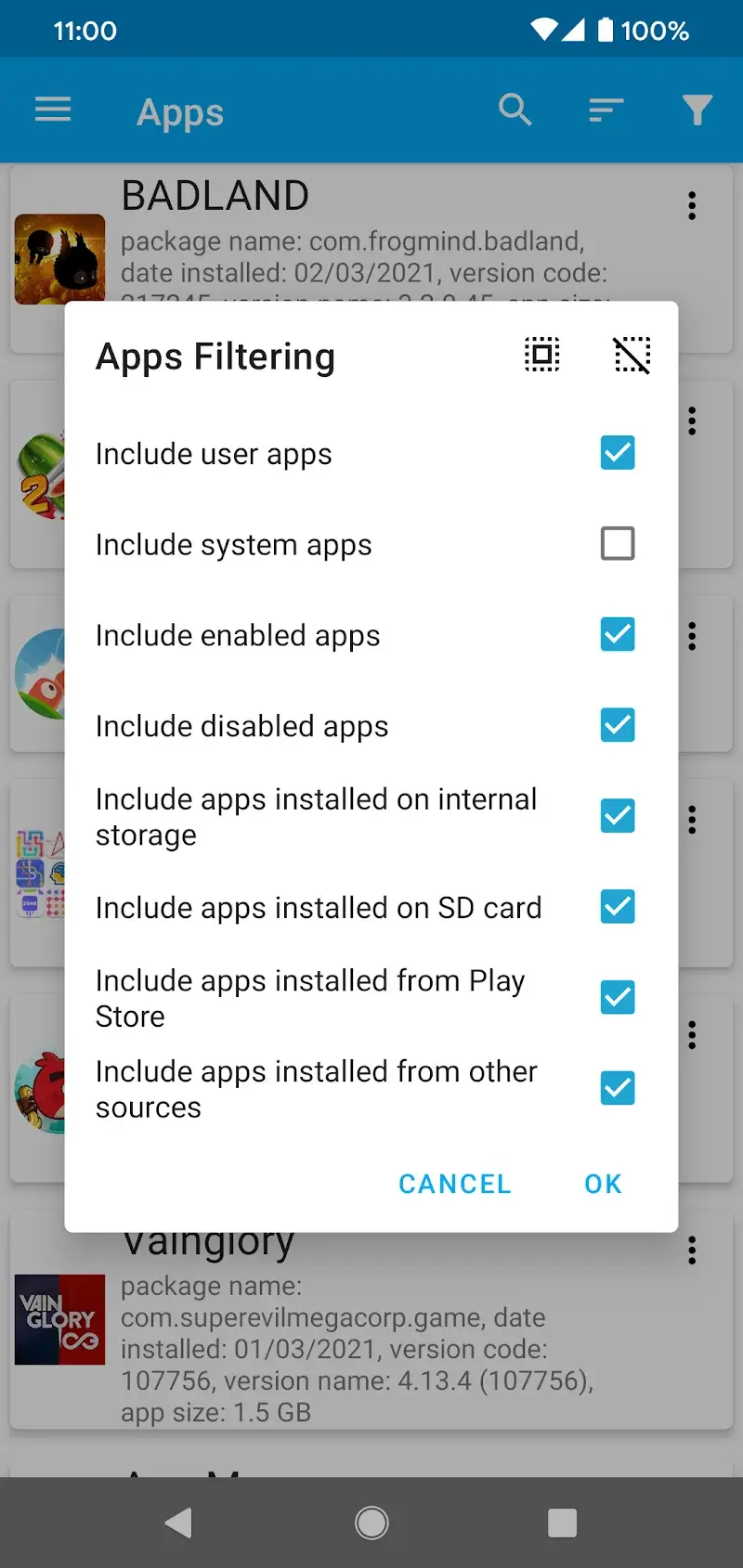Uncheck Include apps installed on SD card
The image size is (743, 1568).
click(617, 907)
